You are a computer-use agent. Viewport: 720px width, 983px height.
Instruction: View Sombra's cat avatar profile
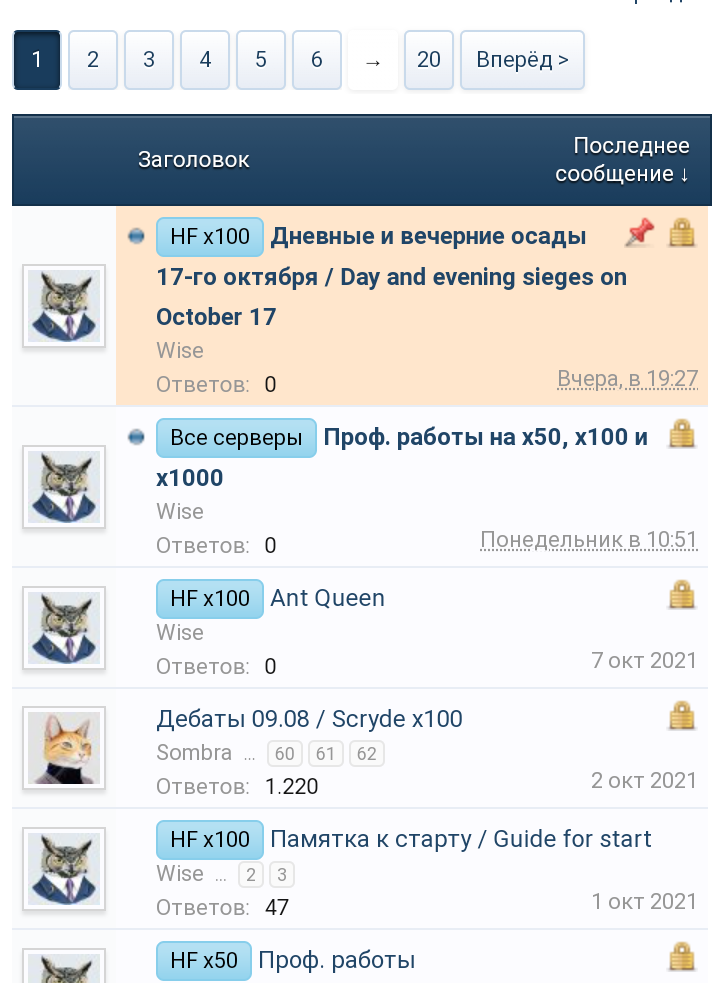64,748
